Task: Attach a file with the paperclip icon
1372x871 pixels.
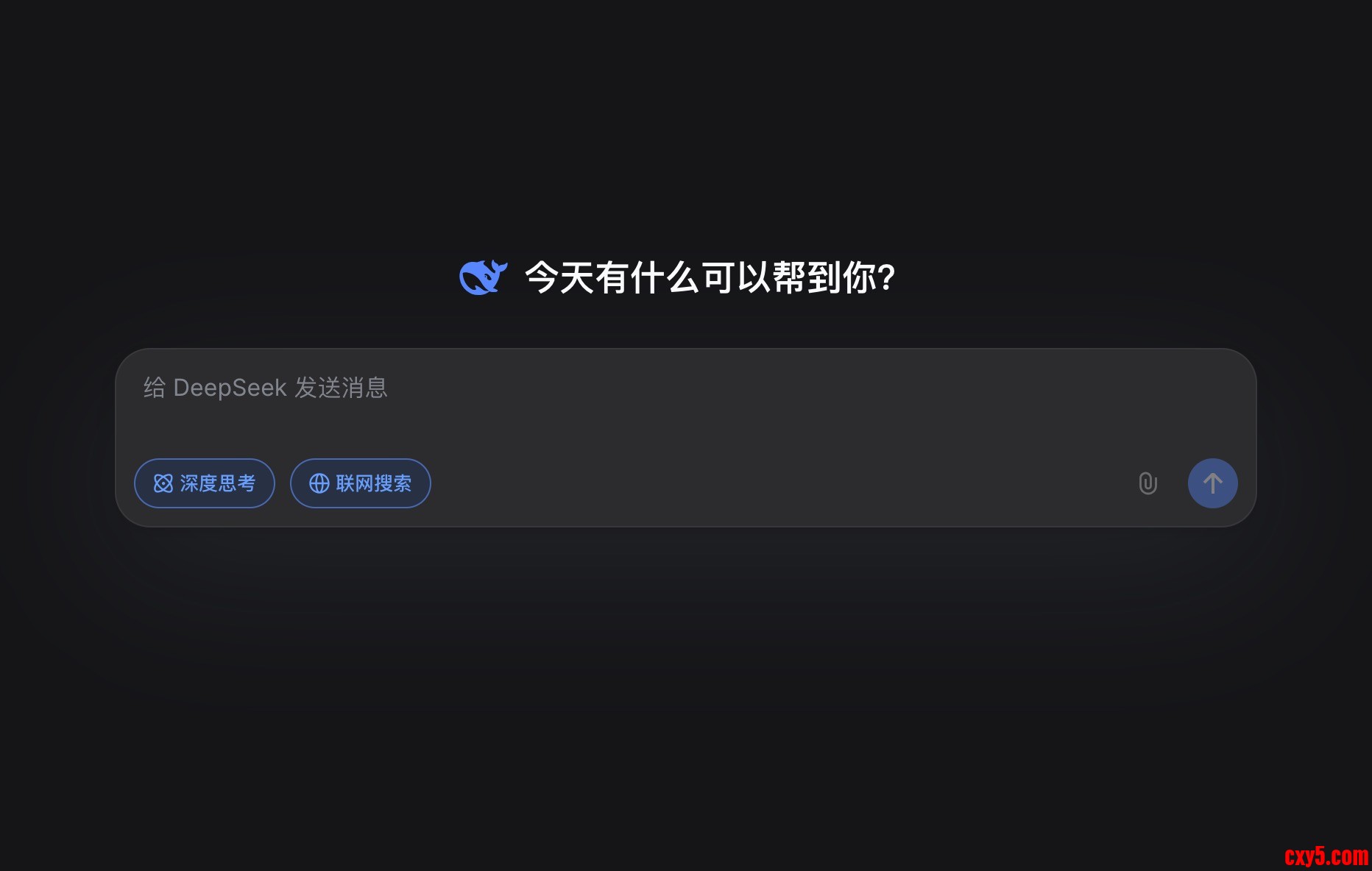Action: 1148,483
